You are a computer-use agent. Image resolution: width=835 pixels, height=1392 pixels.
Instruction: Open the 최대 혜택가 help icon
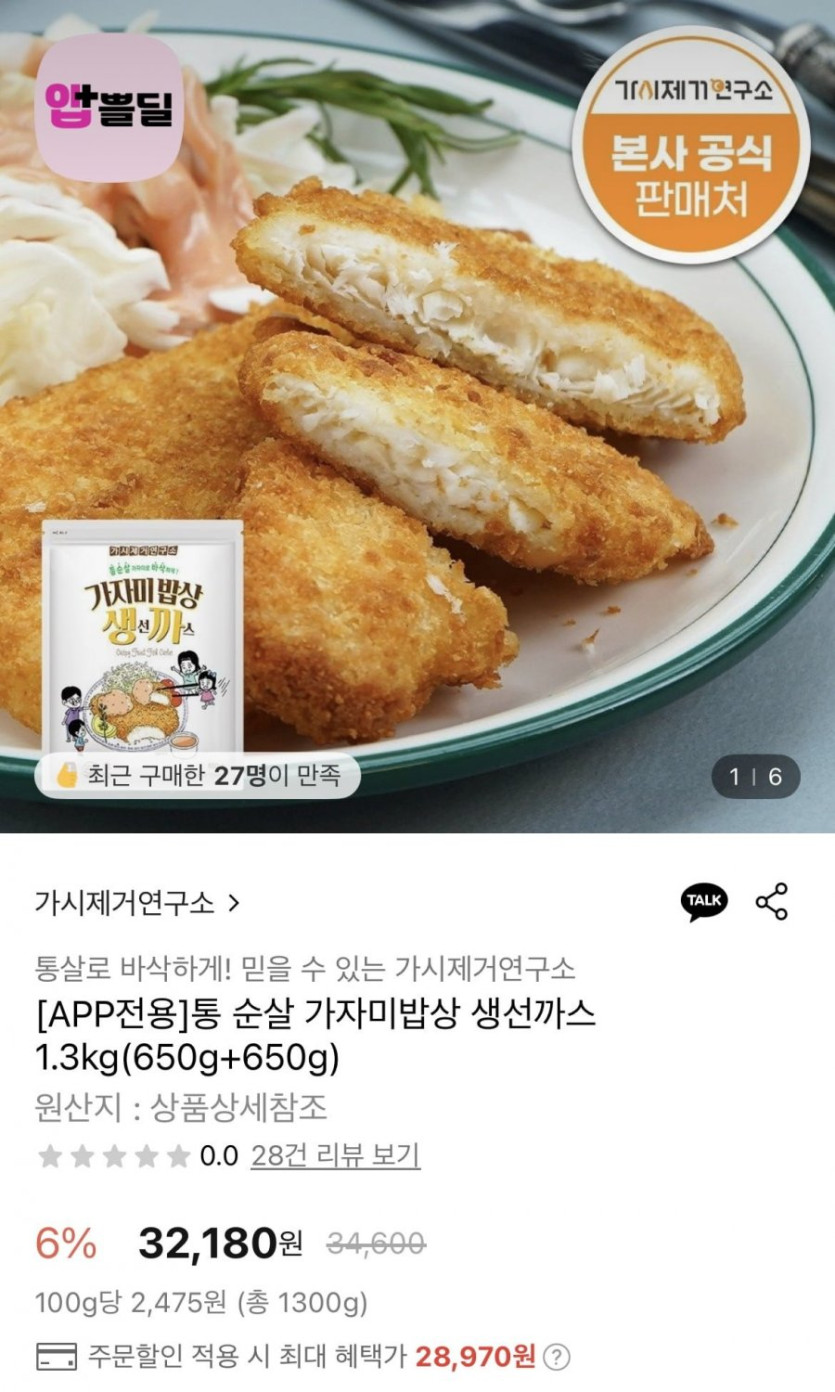click(558, 1357)
